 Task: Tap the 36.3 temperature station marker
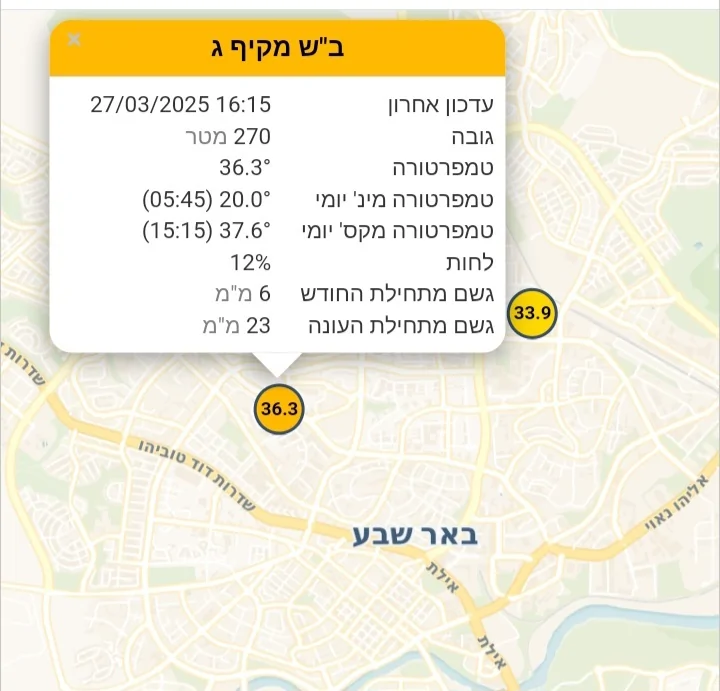coord(280,408)
